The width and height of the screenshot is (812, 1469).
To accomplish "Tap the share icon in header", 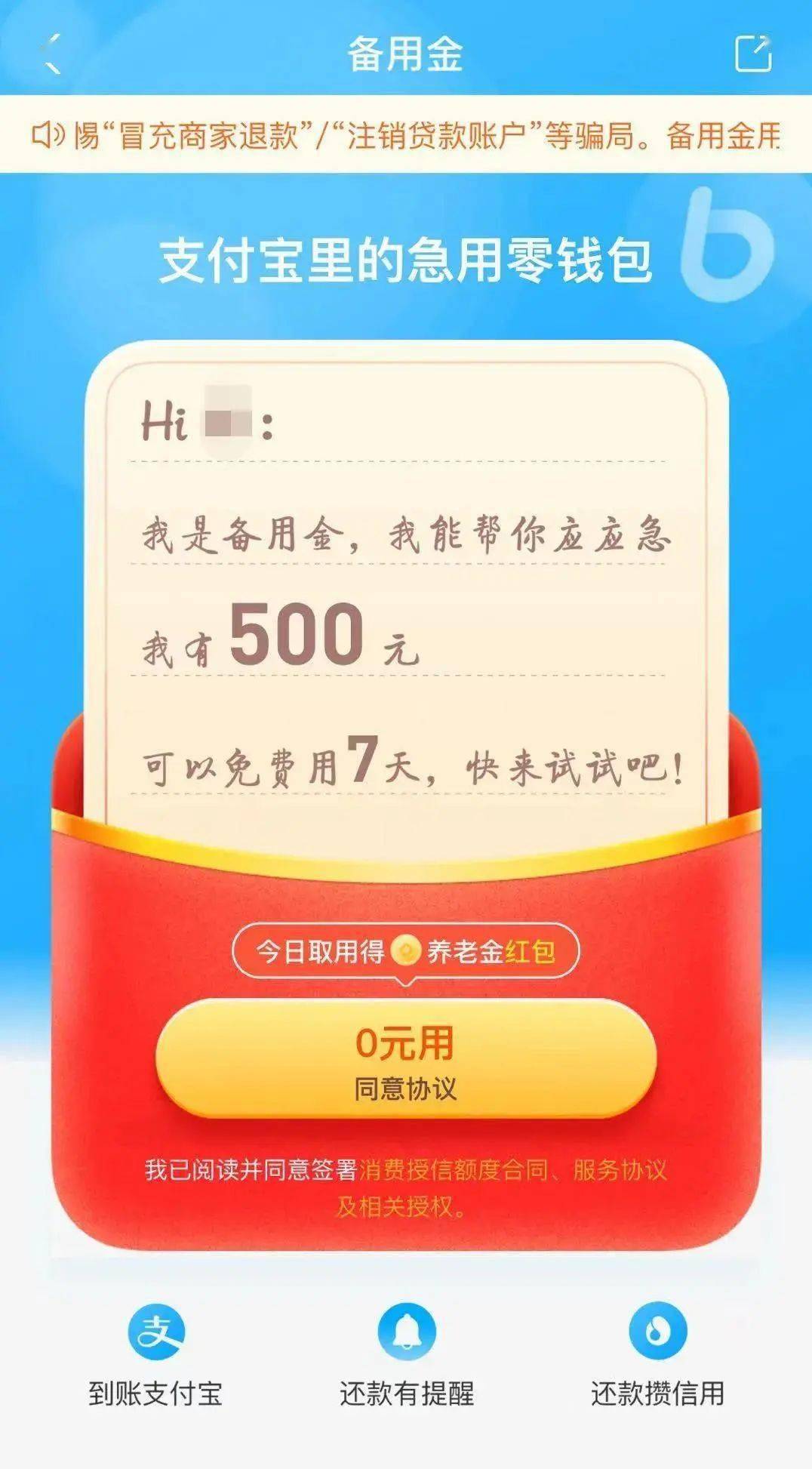I will coord(752,54).
